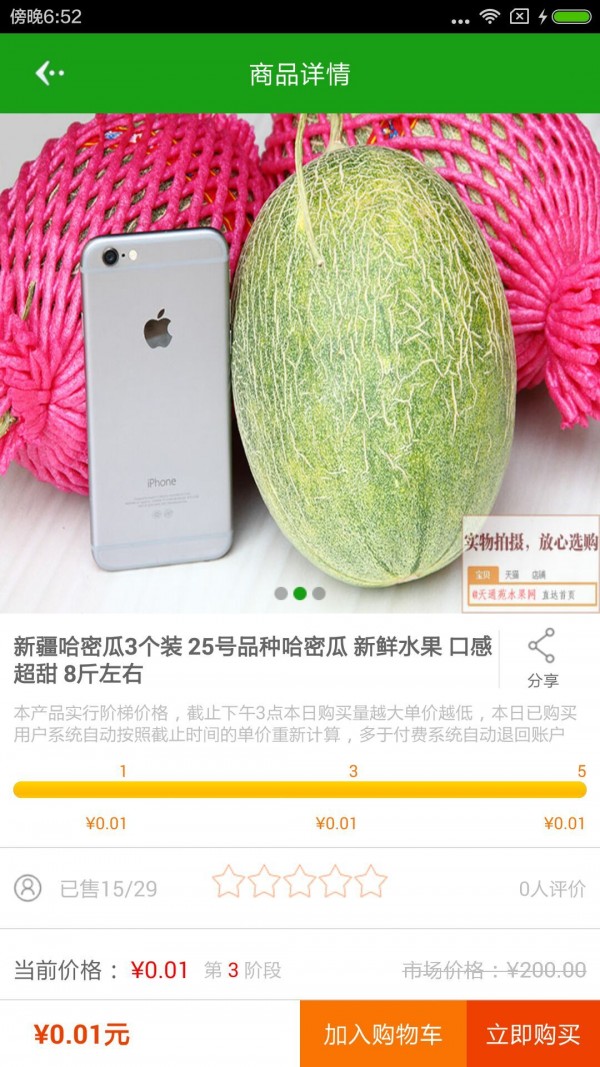Rate the product with the fifth star
This screenshot has width=600, height=1067.
371,882
